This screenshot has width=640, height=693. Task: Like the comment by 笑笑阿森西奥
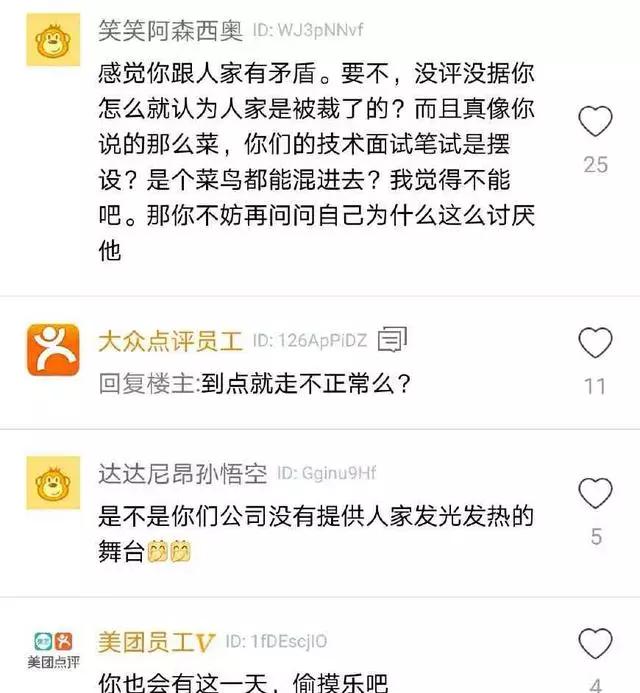(x=596, y=122)
